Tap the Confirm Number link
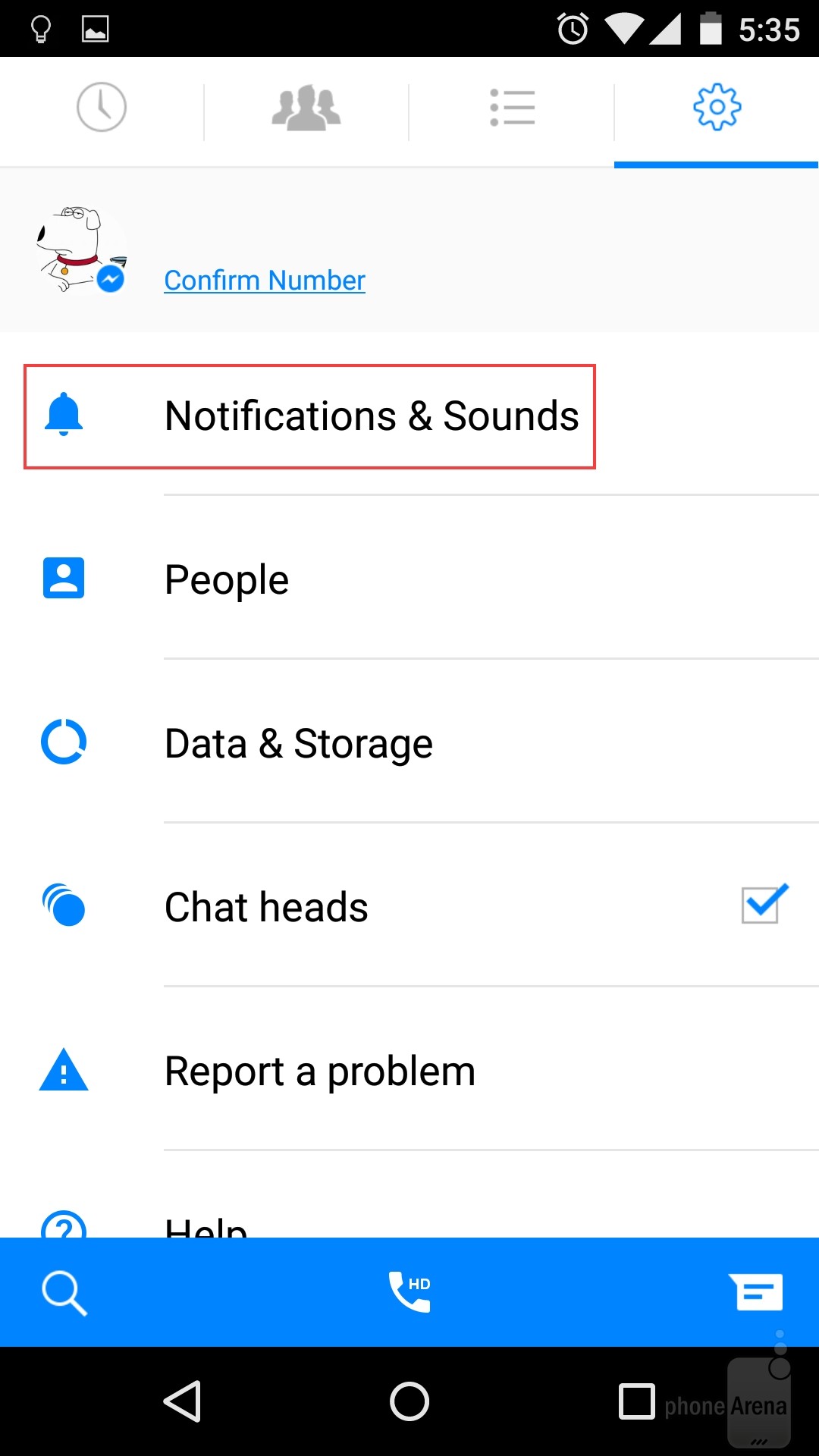 coord(265,280)
